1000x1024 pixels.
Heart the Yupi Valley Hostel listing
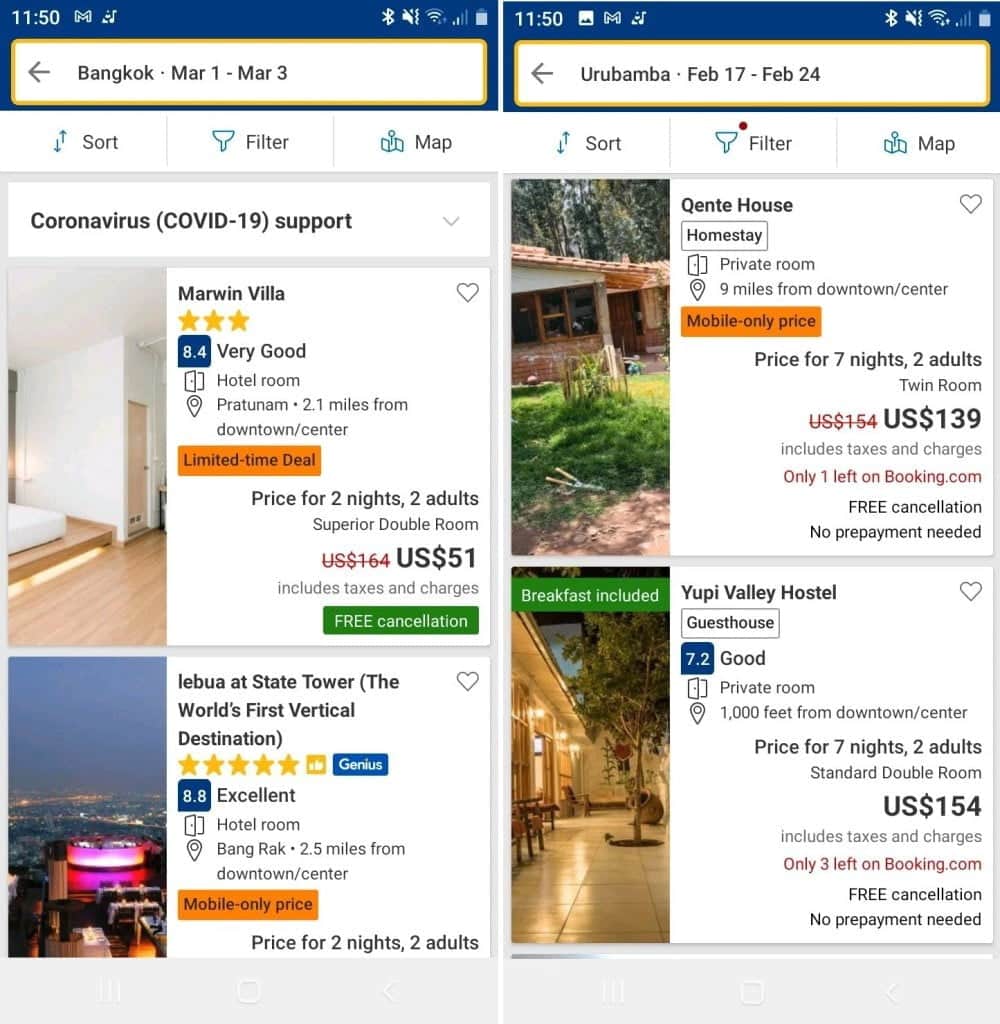point(970,591)
